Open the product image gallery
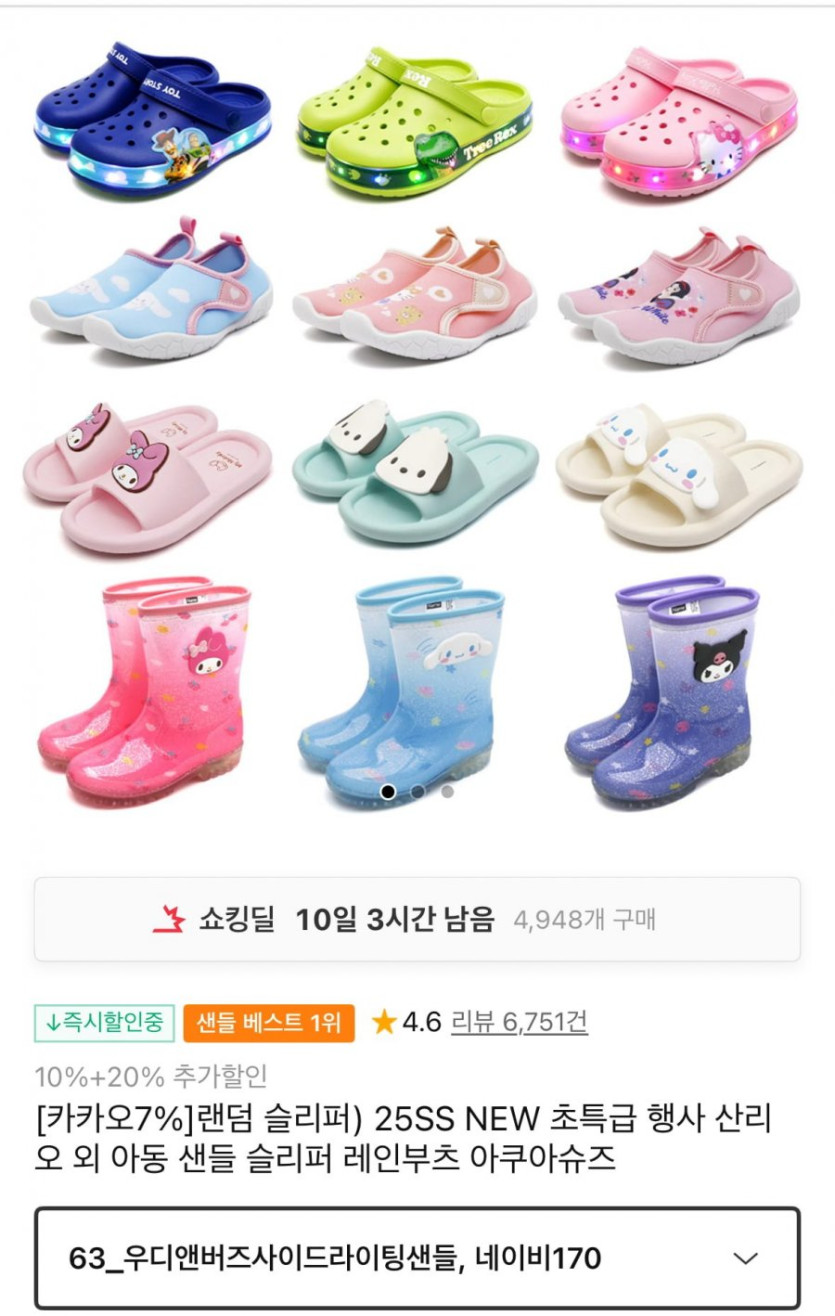Screen dimensions: 835x1316 (x=417, y=420)
